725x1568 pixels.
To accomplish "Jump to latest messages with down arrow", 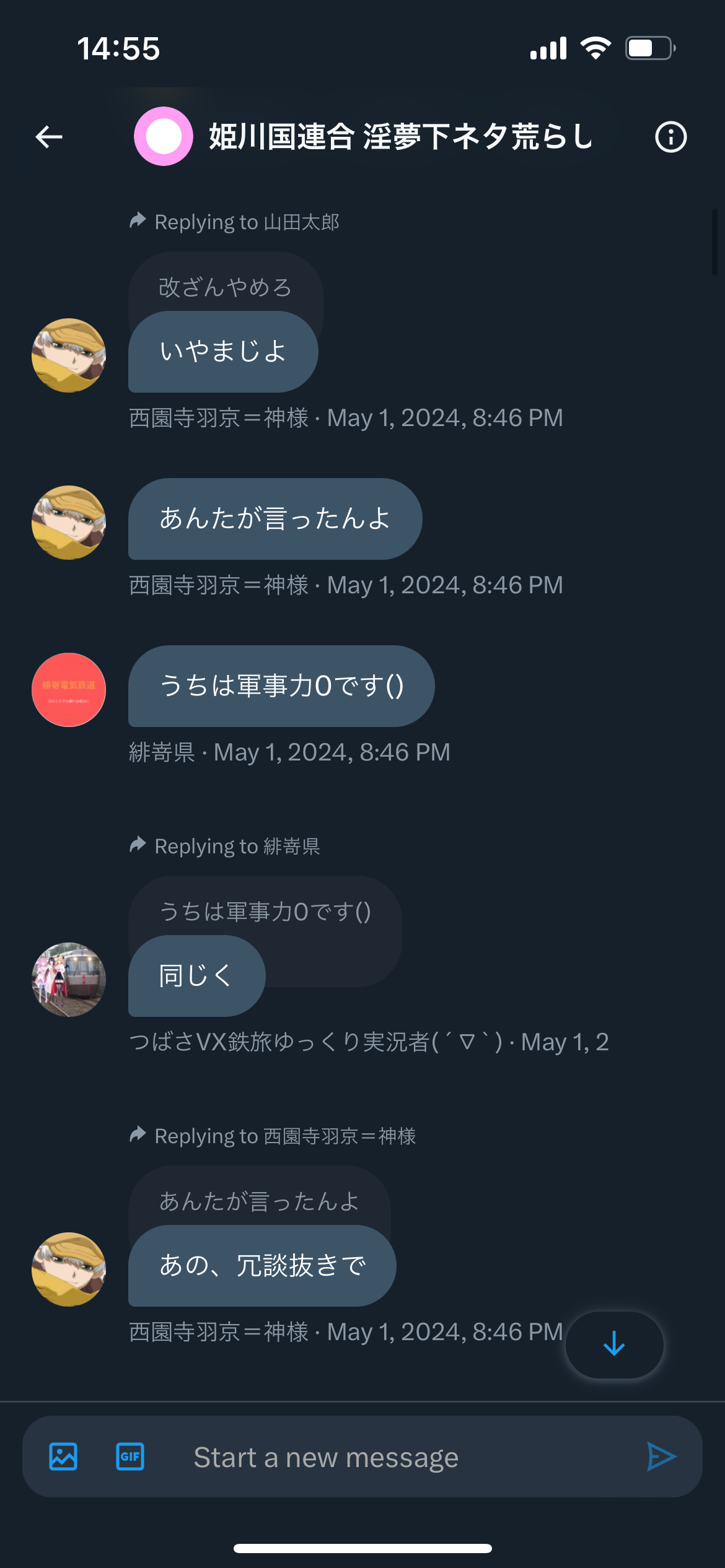I will (614, 1344).
